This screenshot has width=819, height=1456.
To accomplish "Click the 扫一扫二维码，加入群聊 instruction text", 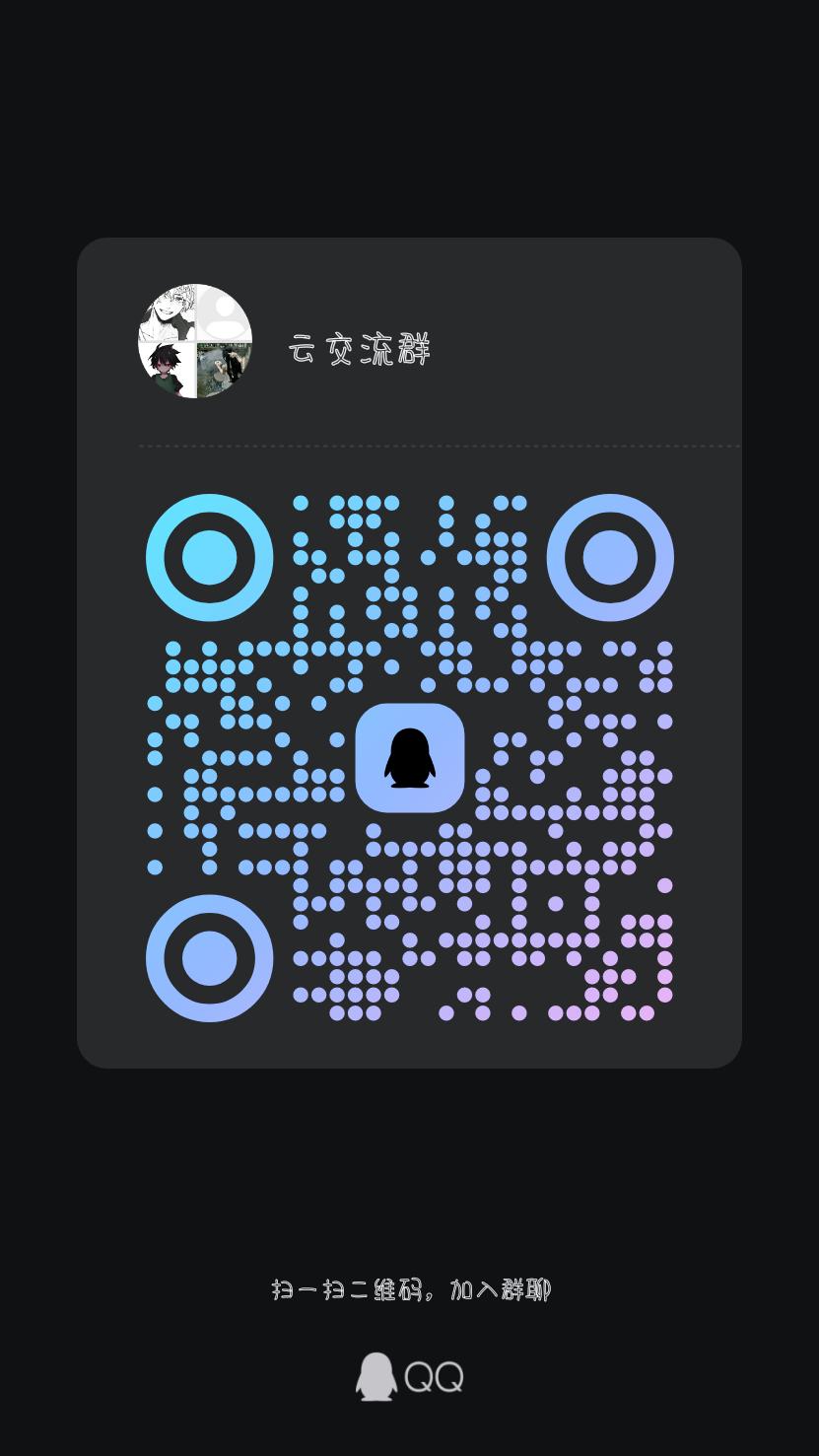I will click(410, 1289).
